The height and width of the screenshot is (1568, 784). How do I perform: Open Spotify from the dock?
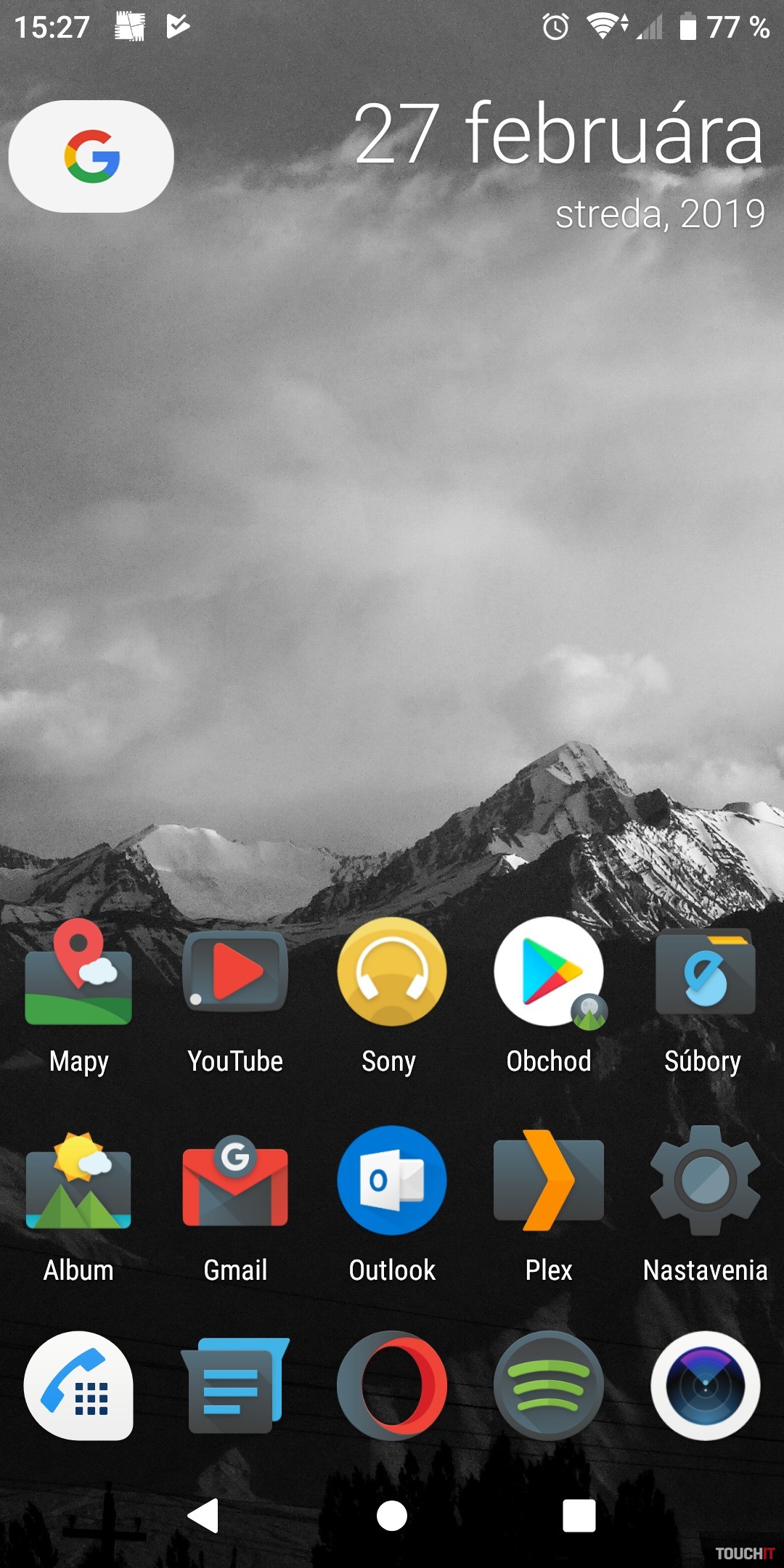[x=549, y=1386]
